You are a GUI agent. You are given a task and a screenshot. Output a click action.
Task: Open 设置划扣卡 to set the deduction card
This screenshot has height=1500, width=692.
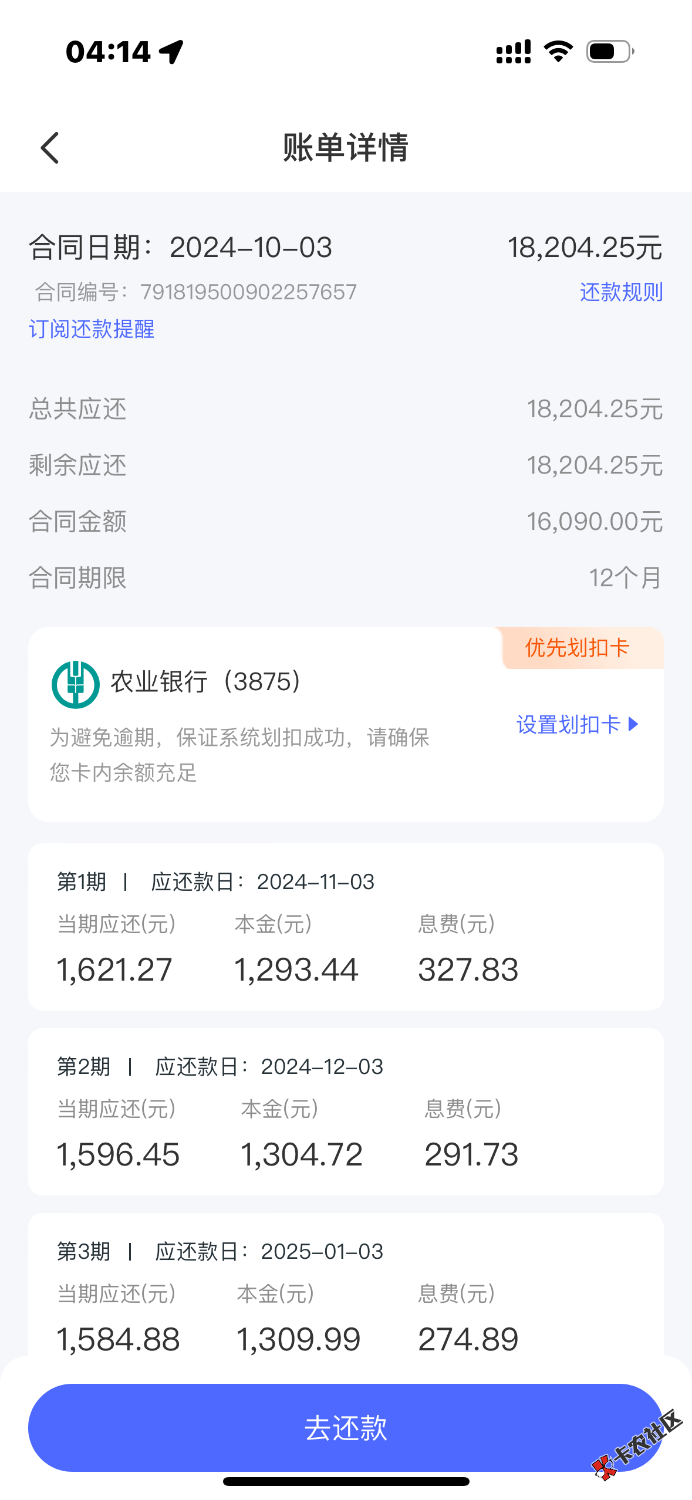coord(577,725)
